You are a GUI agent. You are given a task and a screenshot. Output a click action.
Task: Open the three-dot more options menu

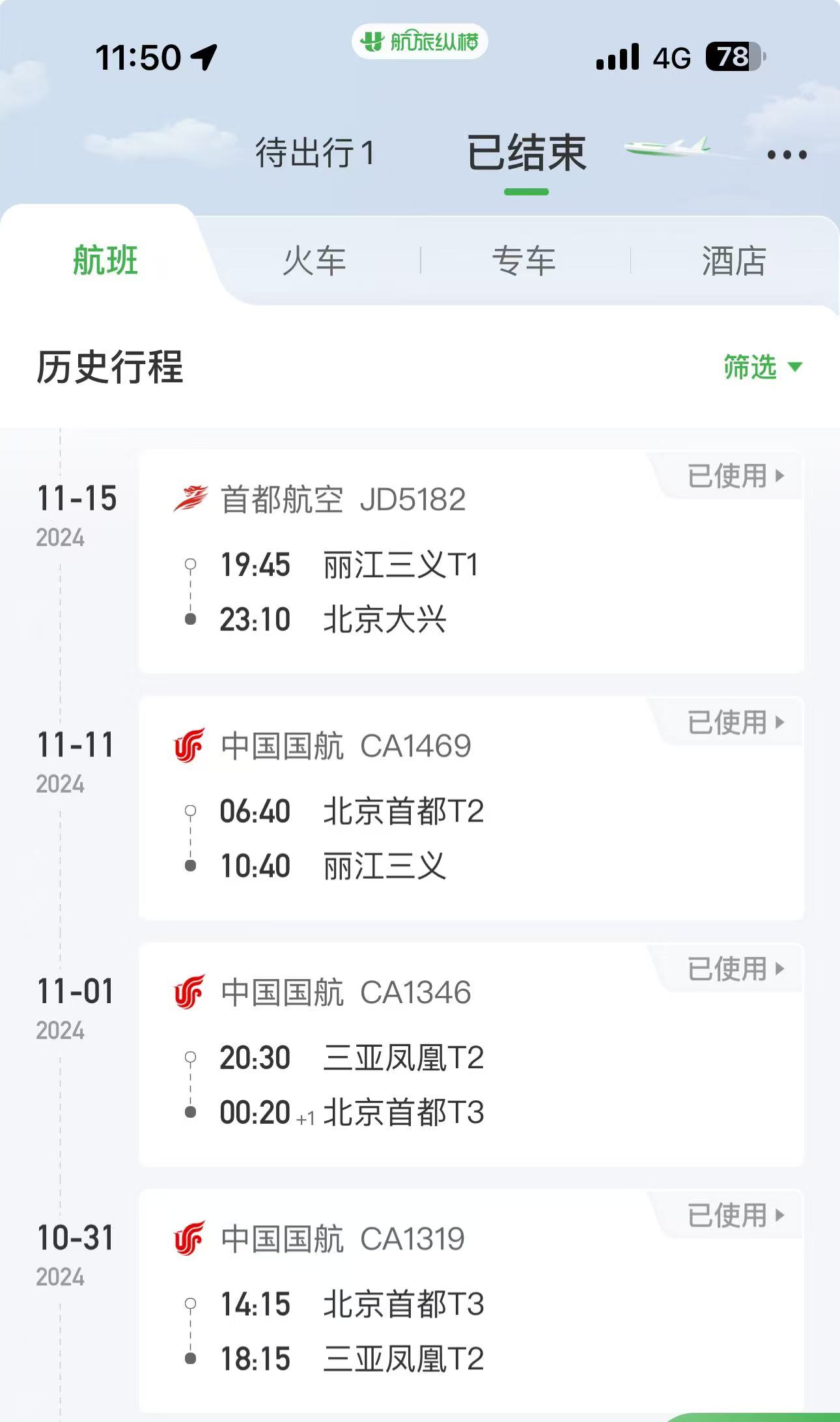click(787, 155)
